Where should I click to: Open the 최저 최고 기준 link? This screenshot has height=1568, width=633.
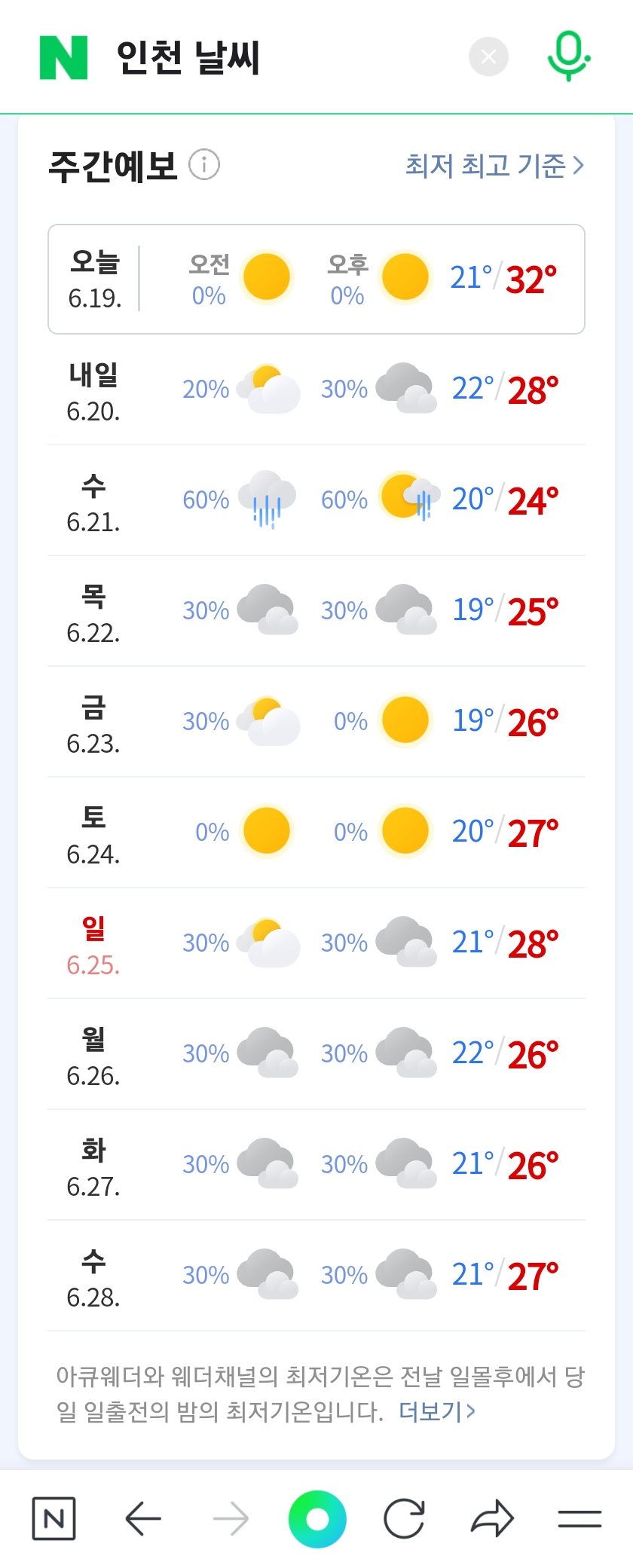[x=494, y=165]
